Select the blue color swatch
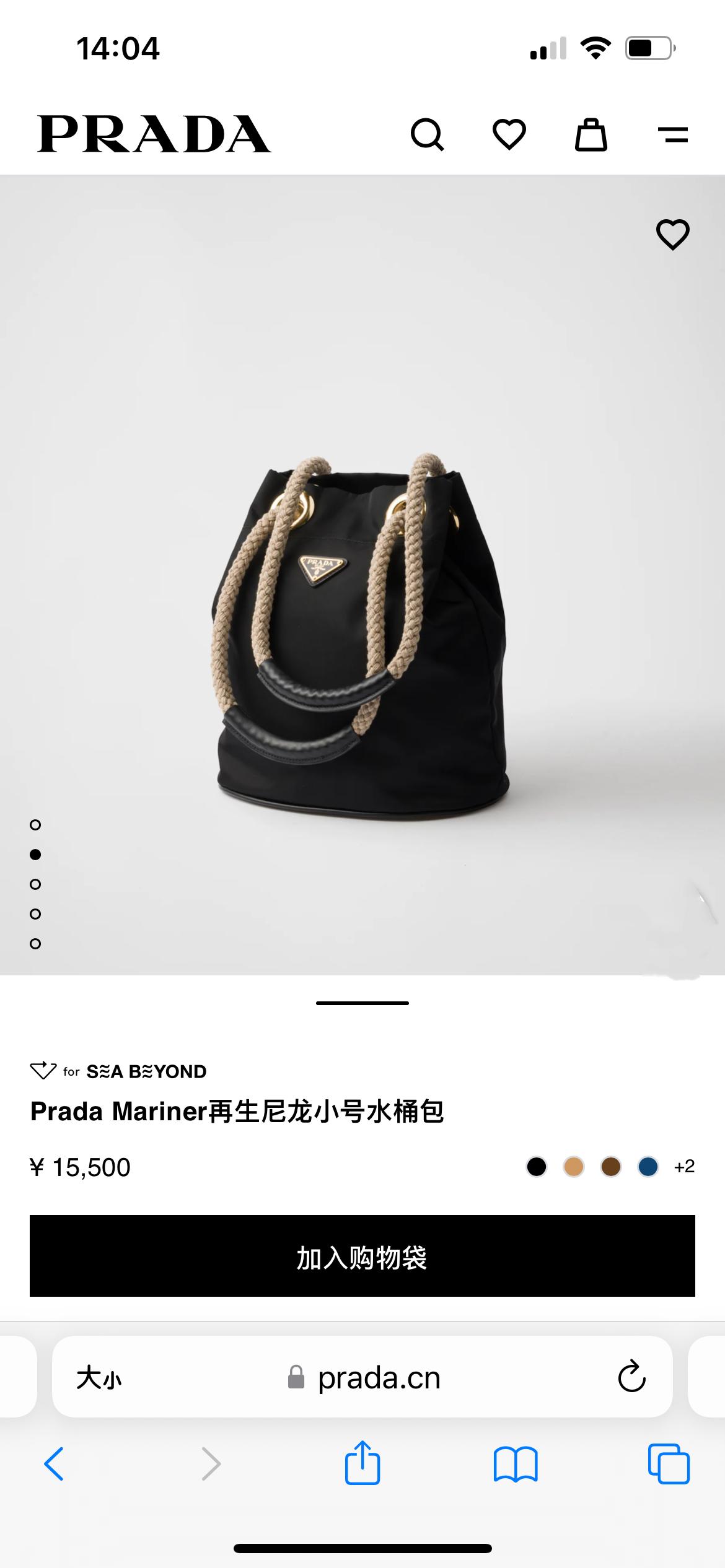Viewport: 725px width, 1568px height. coord(648,1167)
